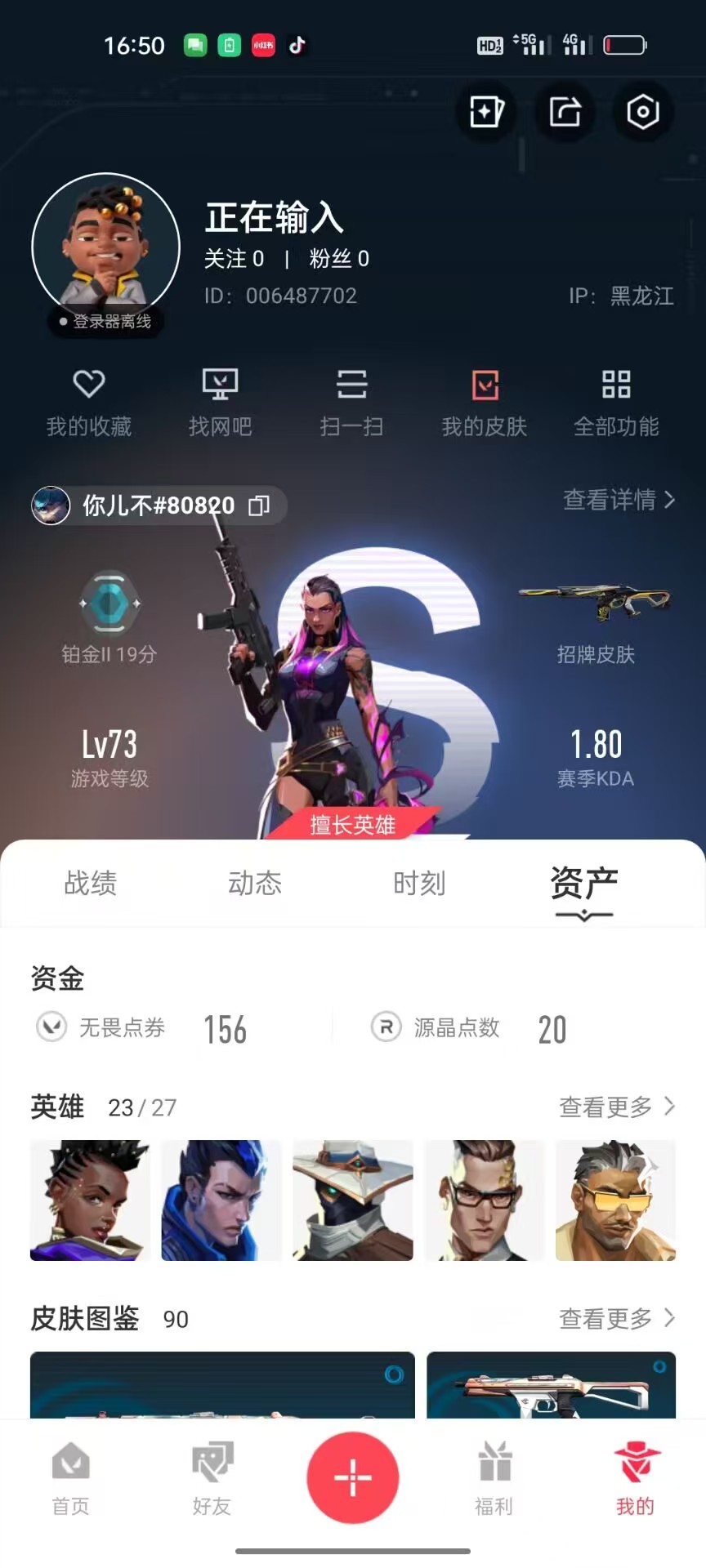Open the card icon beside share
This screenshot has height=1568, width=706.
coord(486,112)
